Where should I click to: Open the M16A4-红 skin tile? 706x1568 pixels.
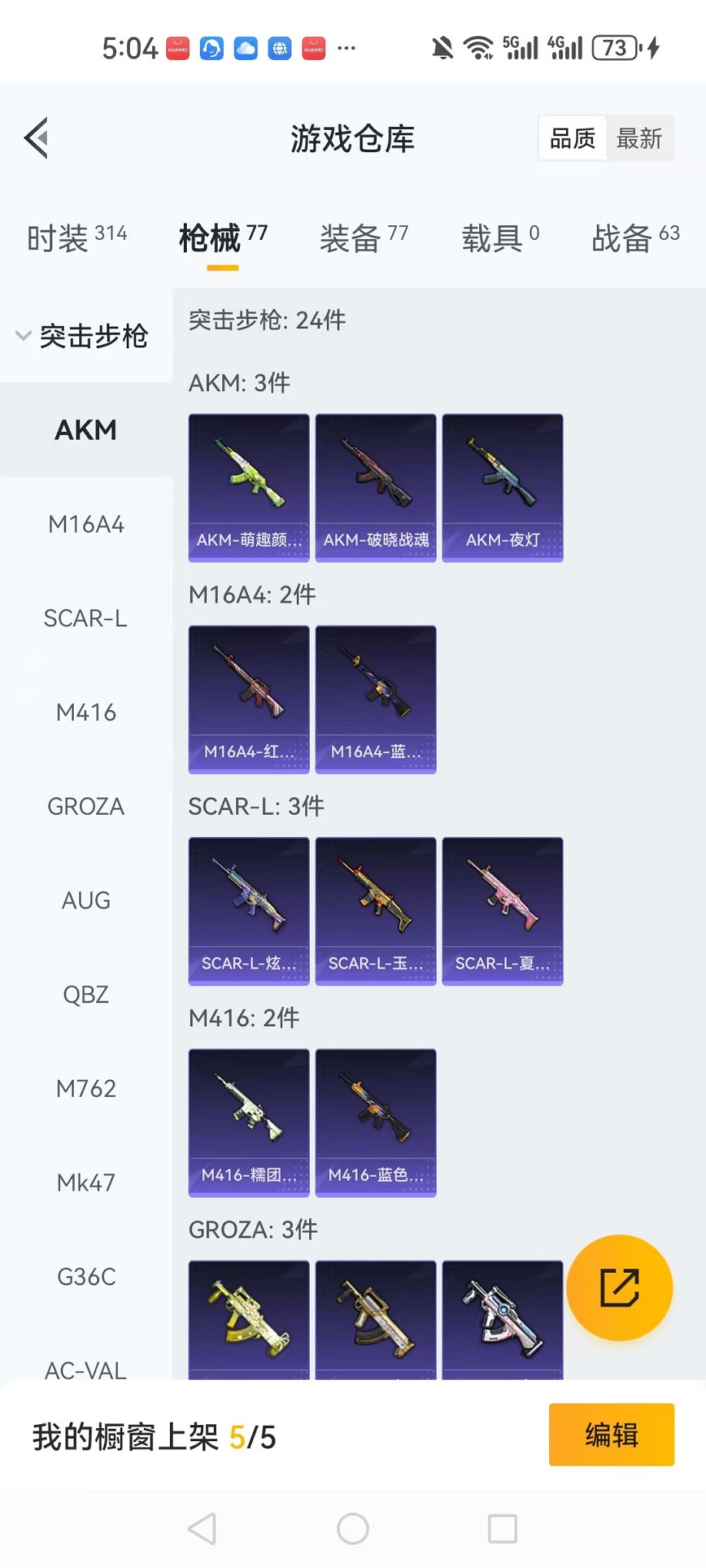[248, 699]
